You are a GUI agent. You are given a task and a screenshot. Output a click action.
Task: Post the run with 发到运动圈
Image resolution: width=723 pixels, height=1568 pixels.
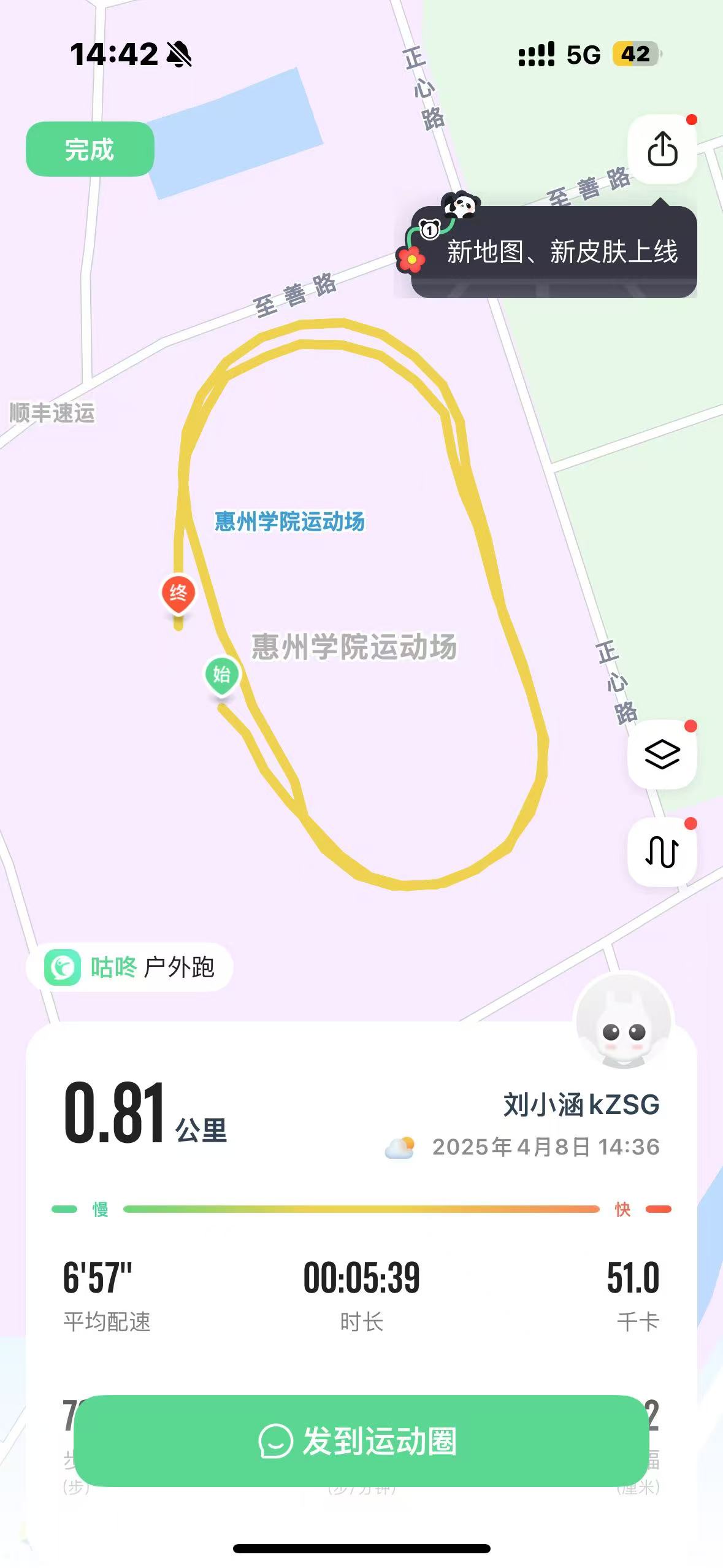[361, 1440]
